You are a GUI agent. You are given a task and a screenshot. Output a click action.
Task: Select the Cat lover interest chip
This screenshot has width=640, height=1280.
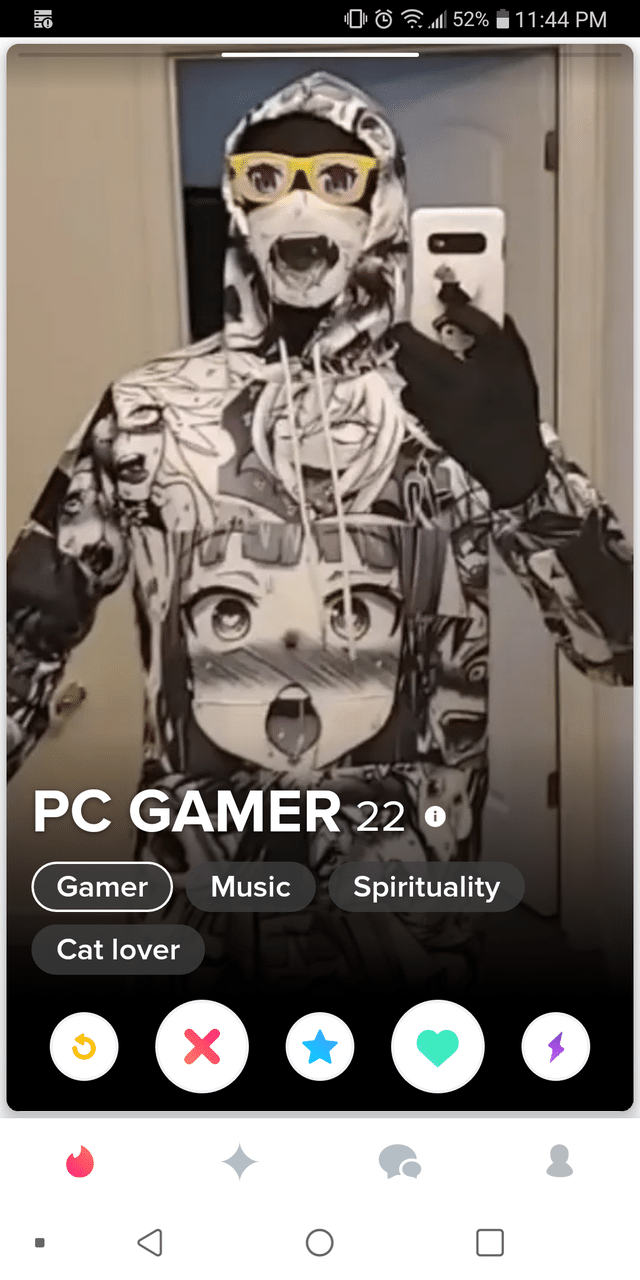[118, 949]
